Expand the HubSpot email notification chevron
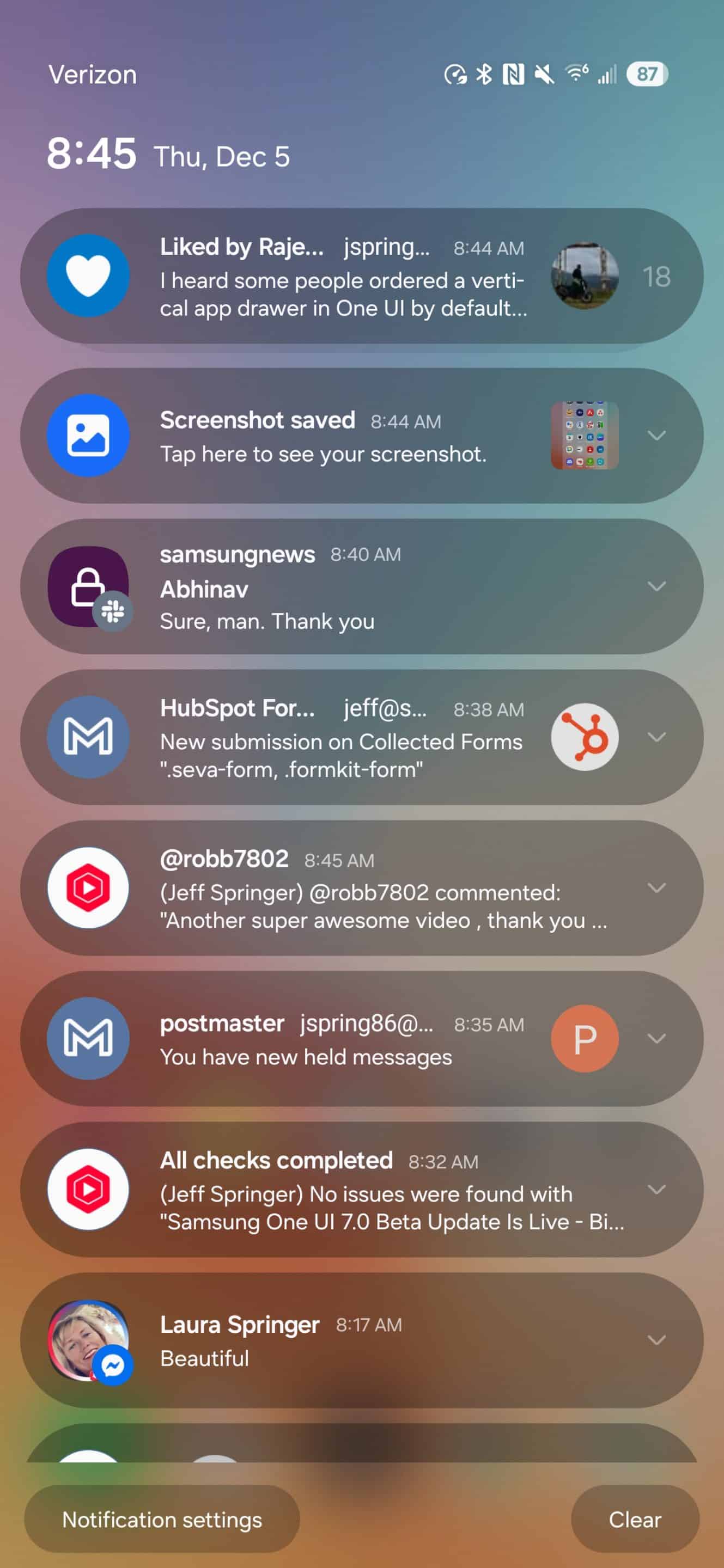 click(x=656, y=737)
